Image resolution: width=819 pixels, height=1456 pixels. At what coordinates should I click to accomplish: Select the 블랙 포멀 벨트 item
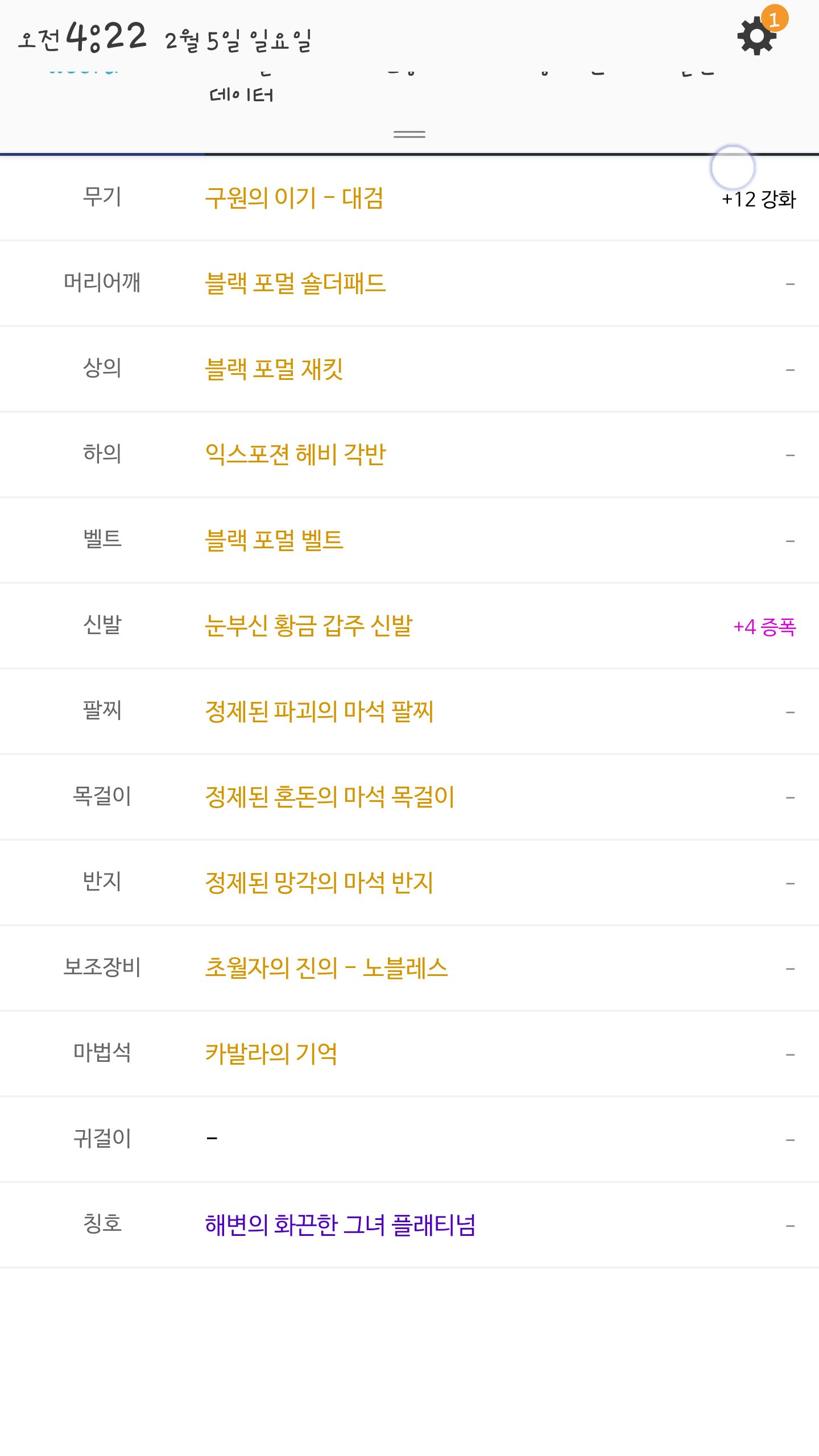click(x=274, y=540)
